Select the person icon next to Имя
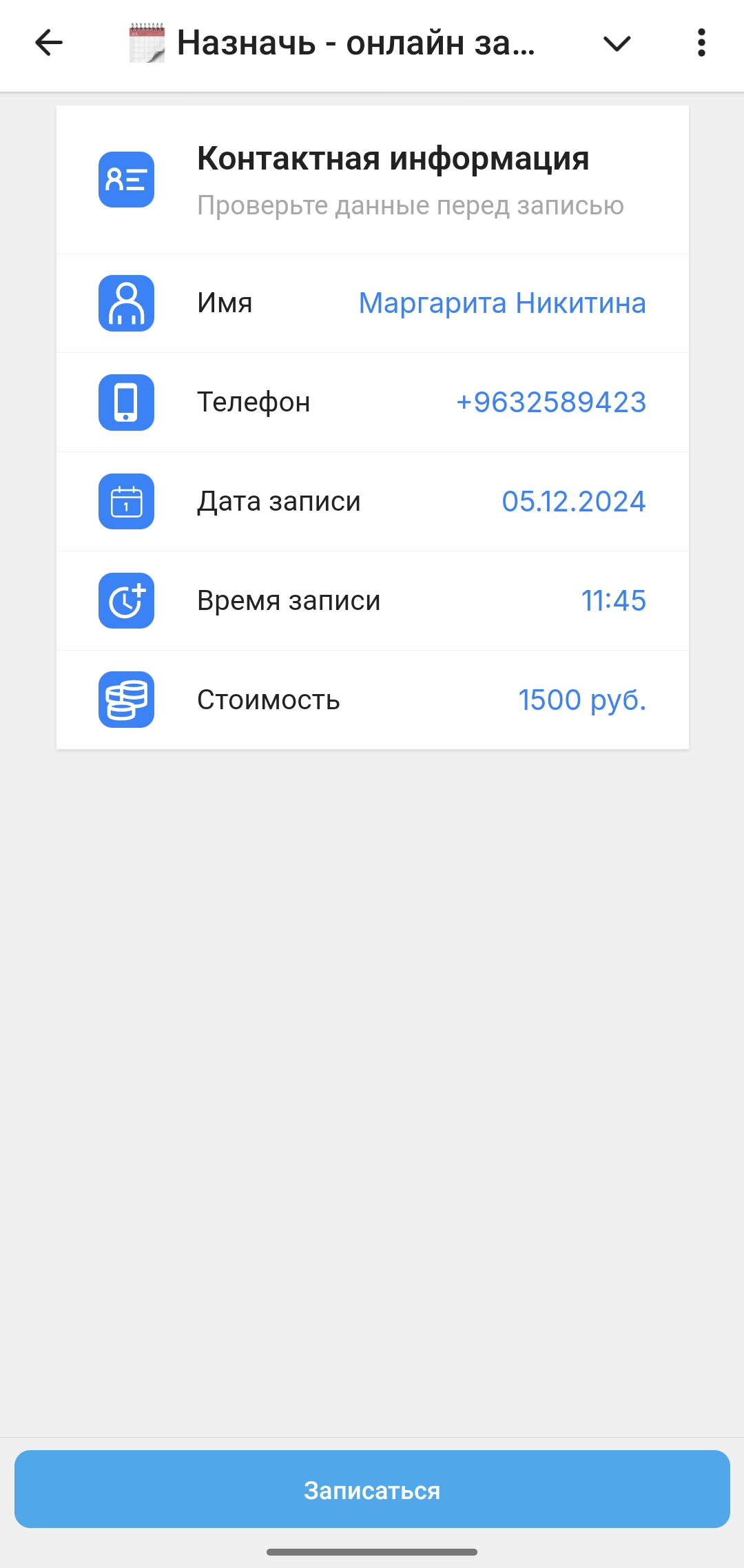The width and height of the screenshot is (744, 1568). (x=126, y=303)
